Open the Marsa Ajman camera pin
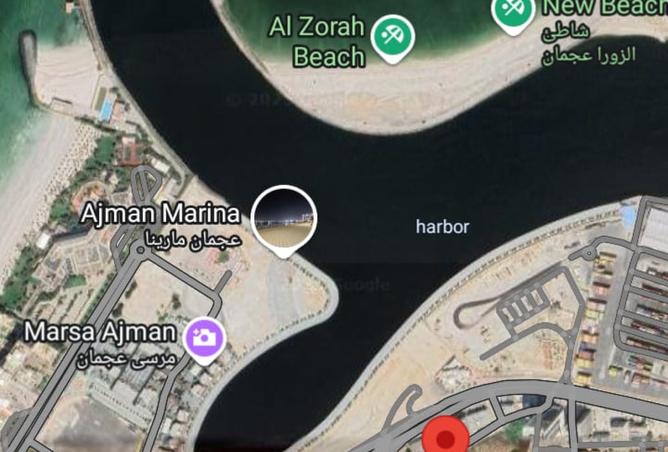 tap(205, 337)
